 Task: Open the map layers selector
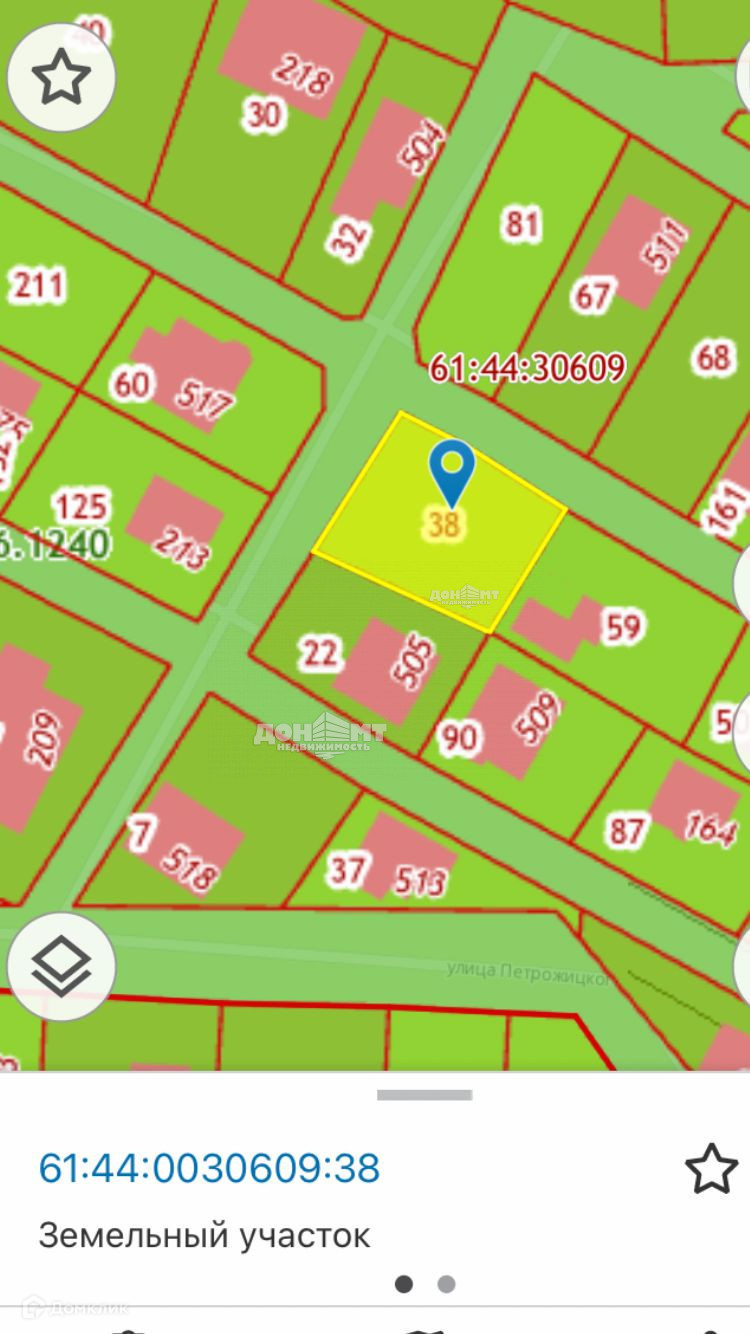tap(62, 966)
